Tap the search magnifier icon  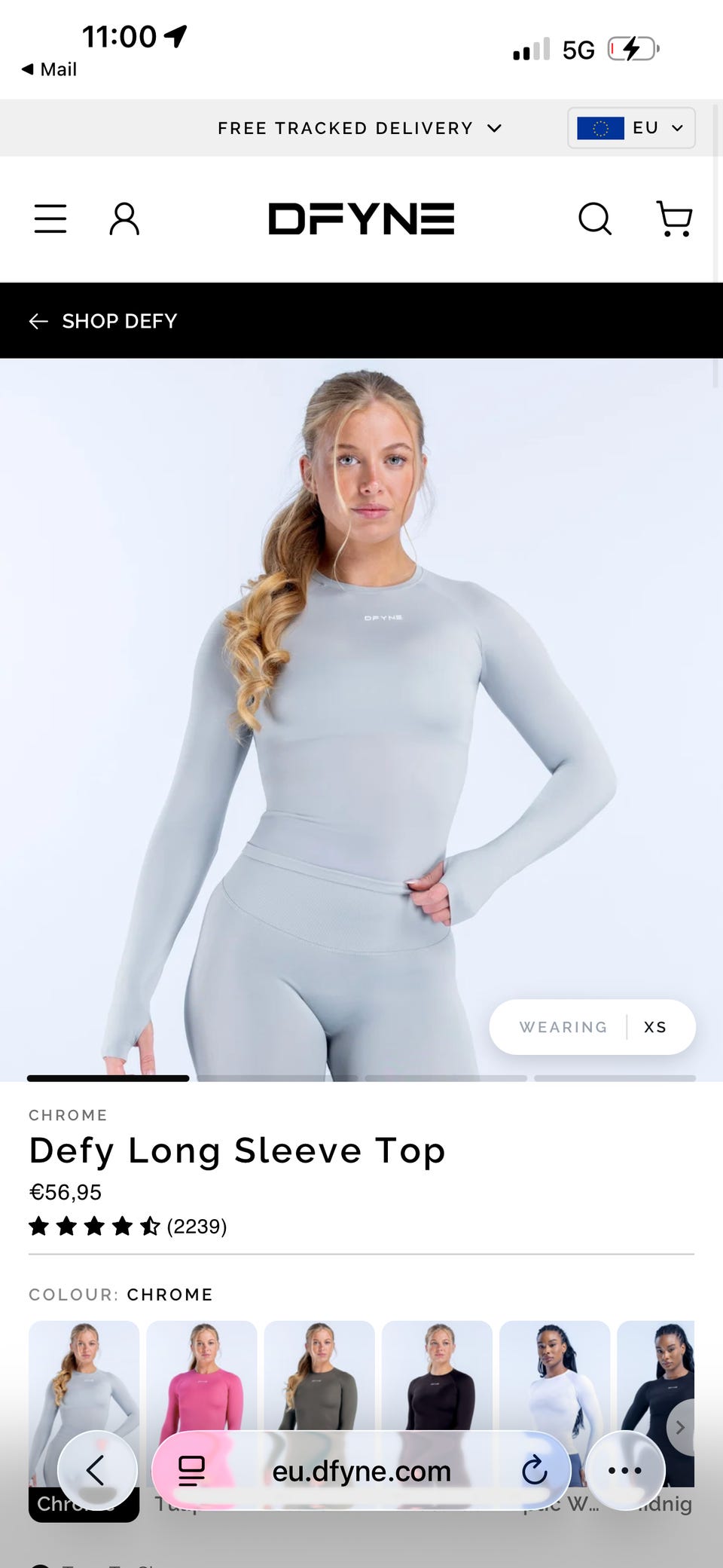point(595,219)
